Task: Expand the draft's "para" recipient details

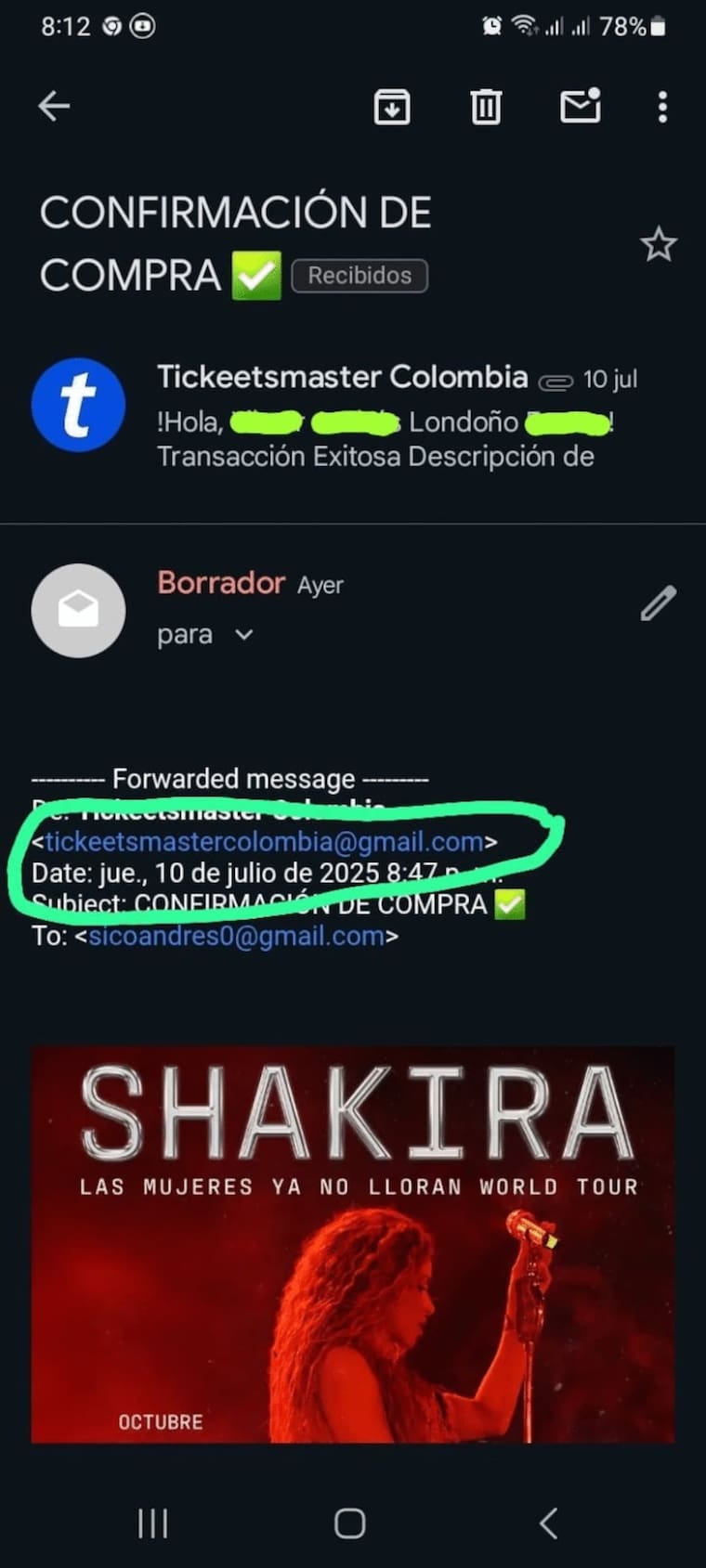Action: point(243,635)
